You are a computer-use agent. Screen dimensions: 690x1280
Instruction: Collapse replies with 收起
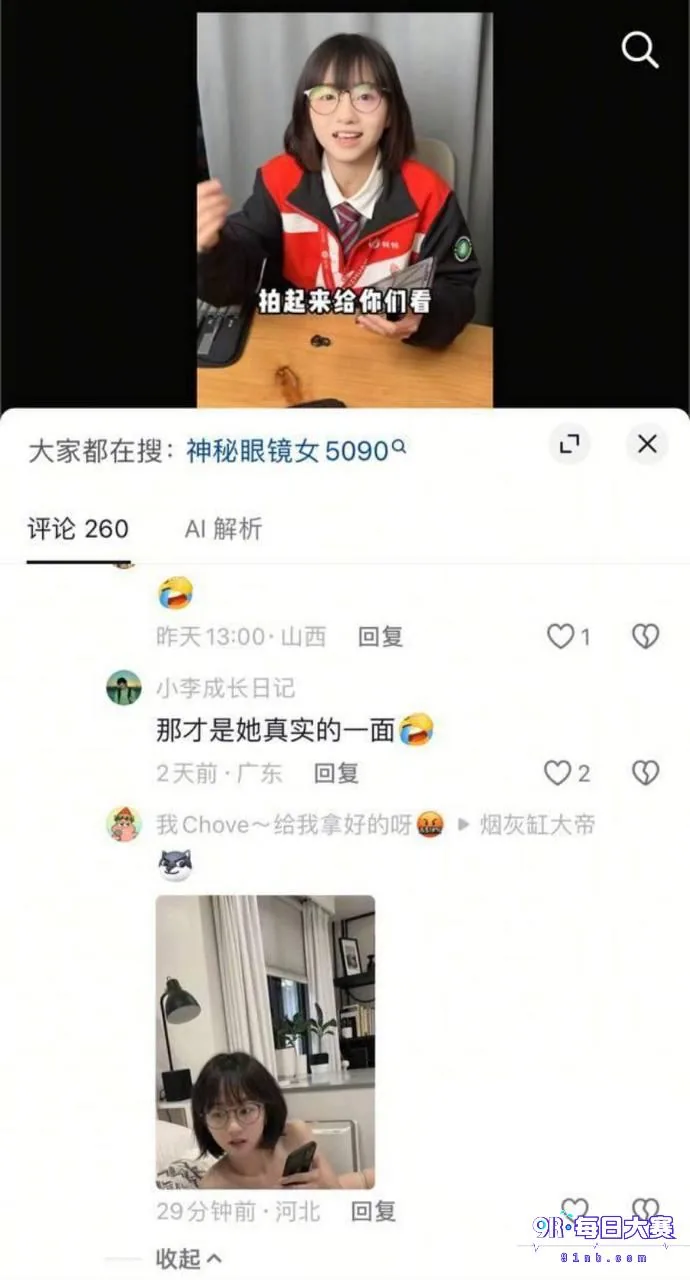click(x=189, y=1258)
